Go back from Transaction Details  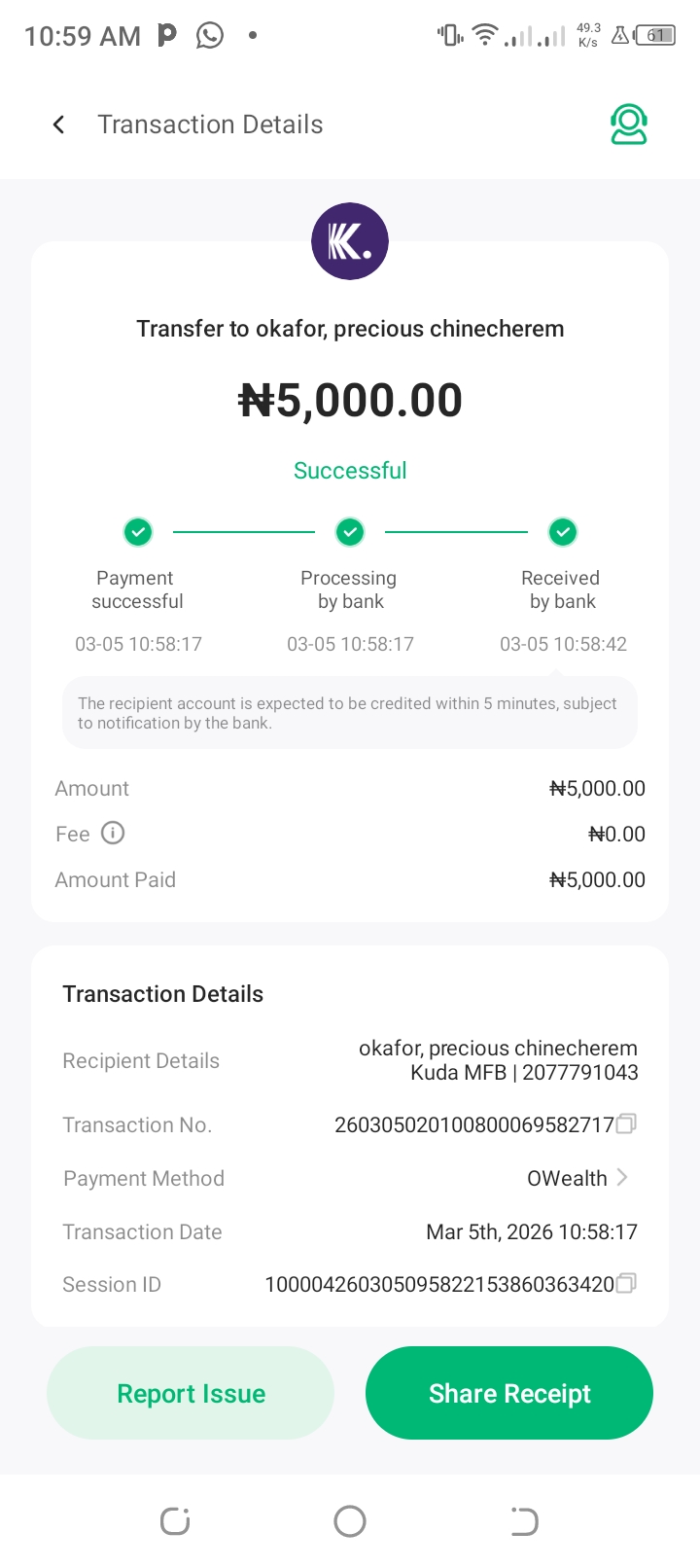59,125
